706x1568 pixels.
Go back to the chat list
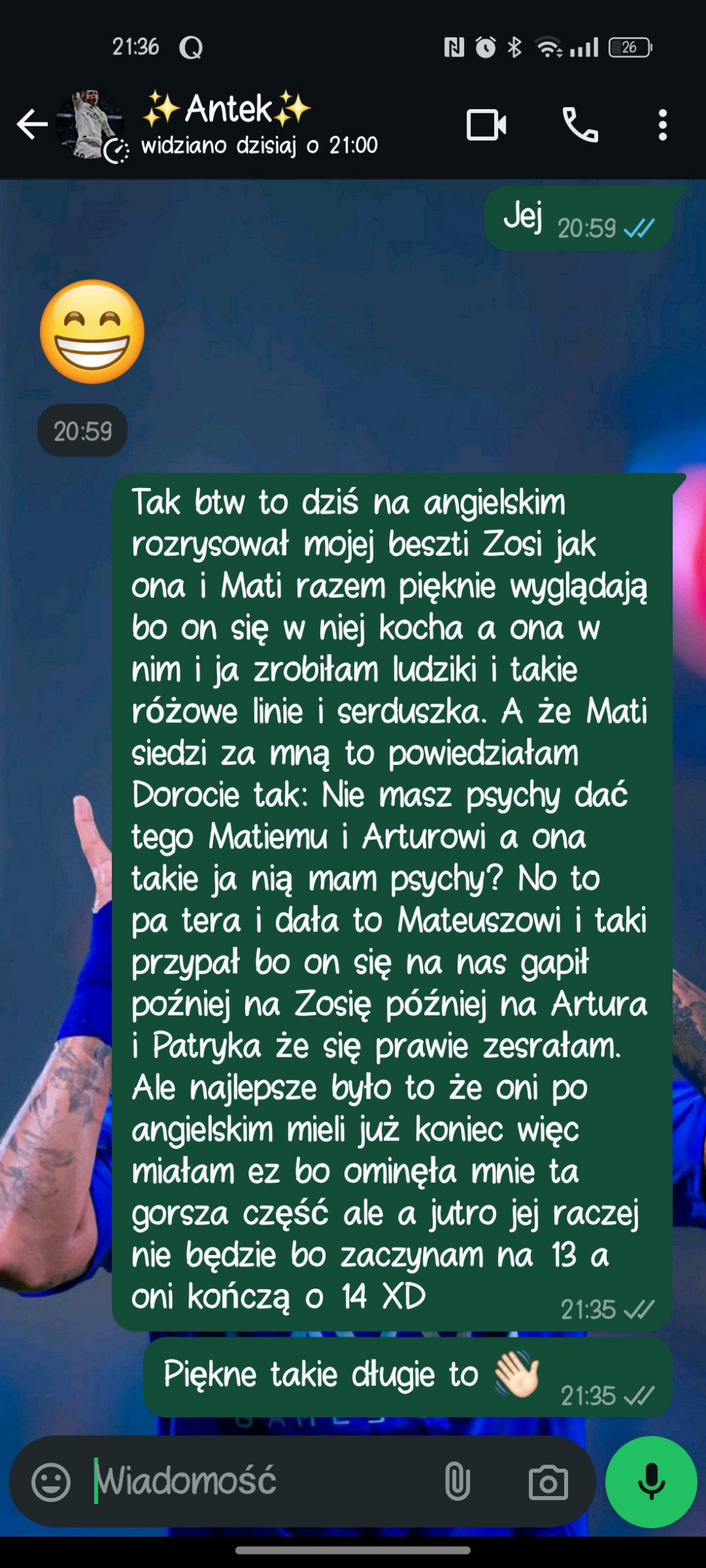31,125
